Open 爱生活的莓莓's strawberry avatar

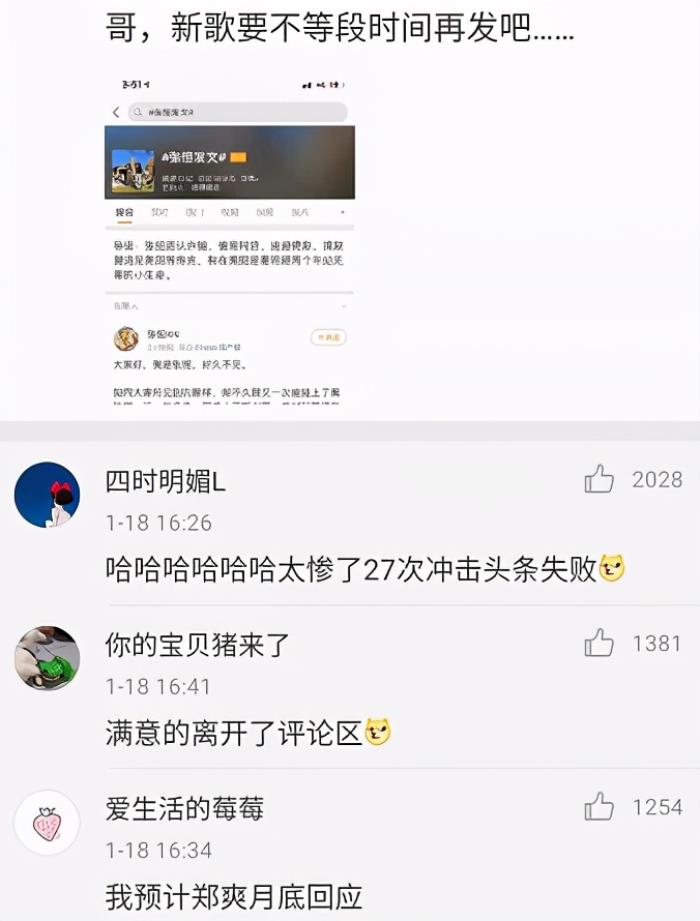click(x=47, y=822)
